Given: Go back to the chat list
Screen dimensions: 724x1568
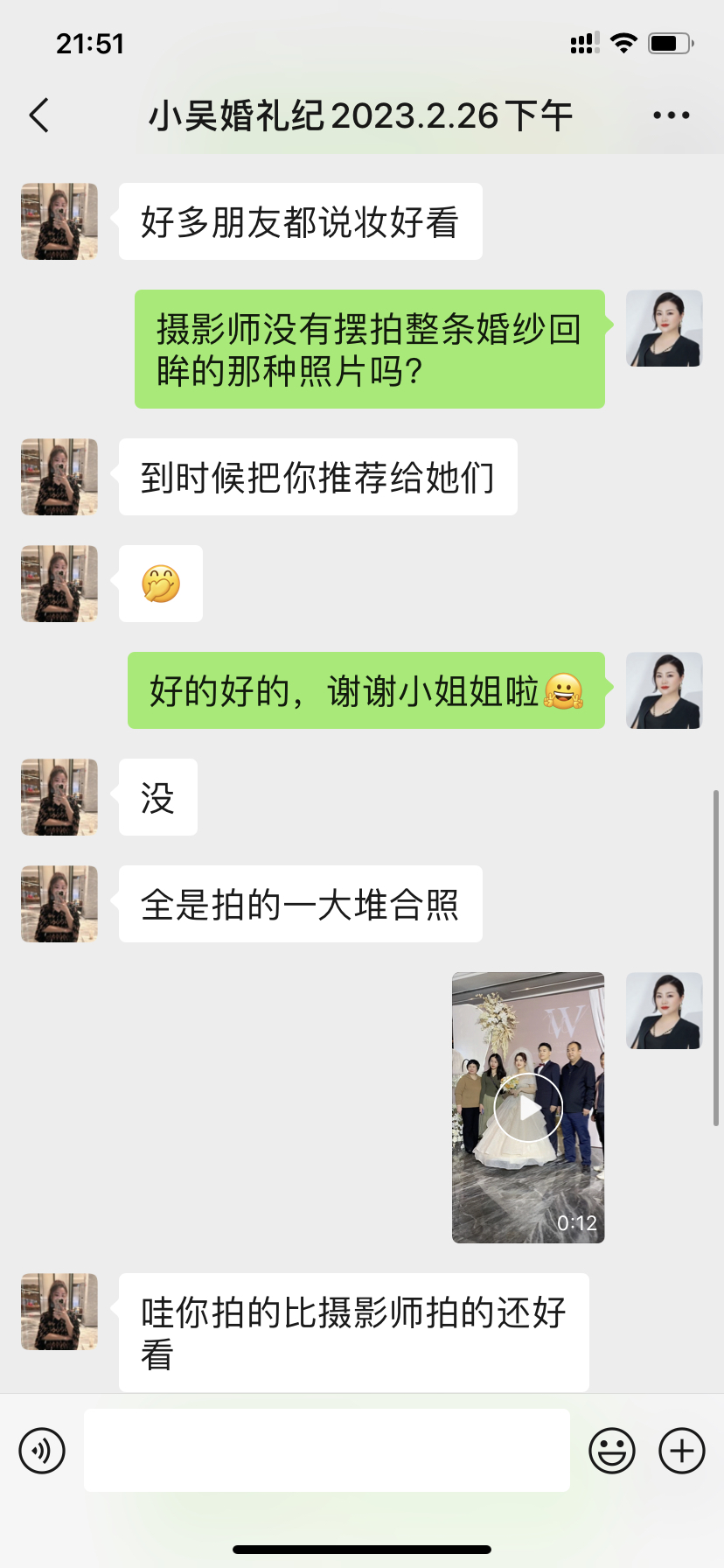Looking at the screenshot, I should pos(39,115).
